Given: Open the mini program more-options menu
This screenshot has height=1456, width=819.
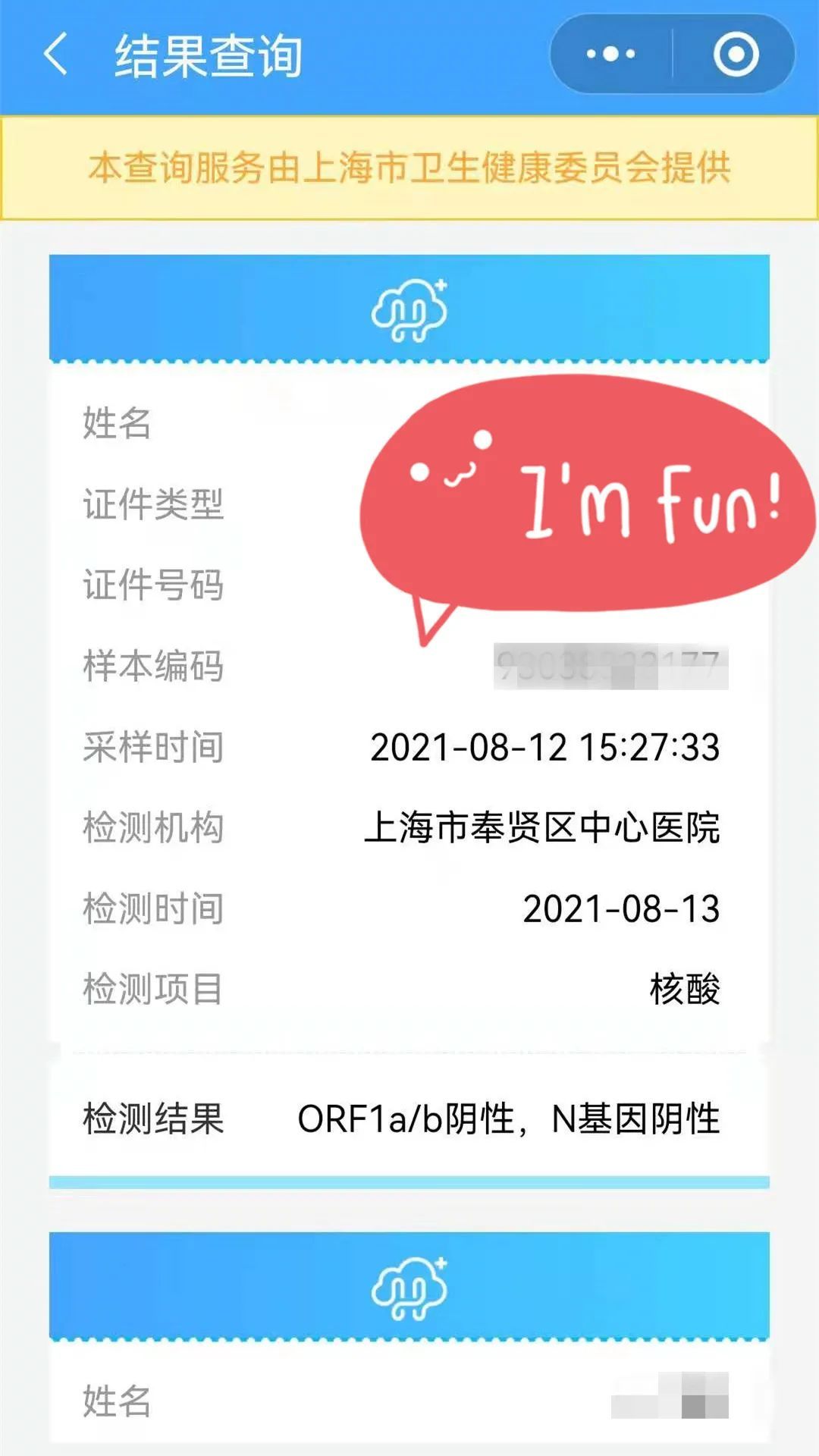Looking at the screenshot, I should (611, 55).
